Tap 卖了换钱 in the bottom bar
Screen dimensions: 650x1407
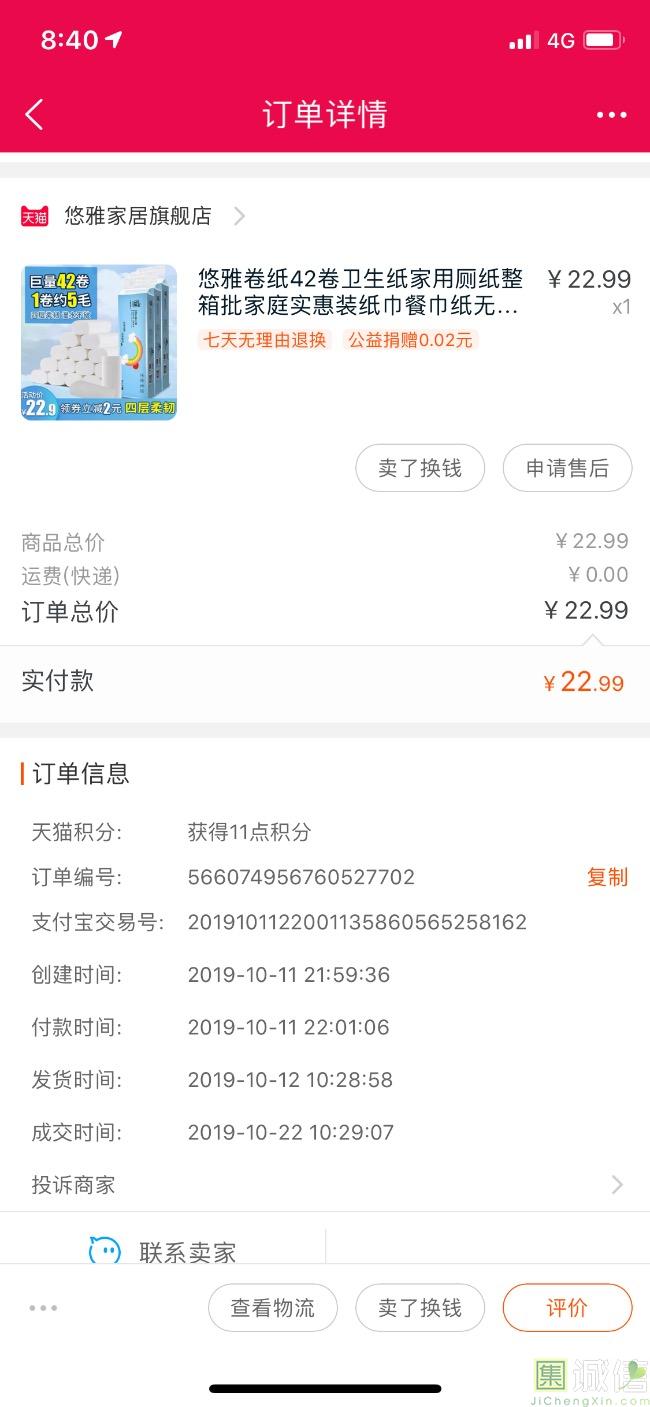(420, 1308)
